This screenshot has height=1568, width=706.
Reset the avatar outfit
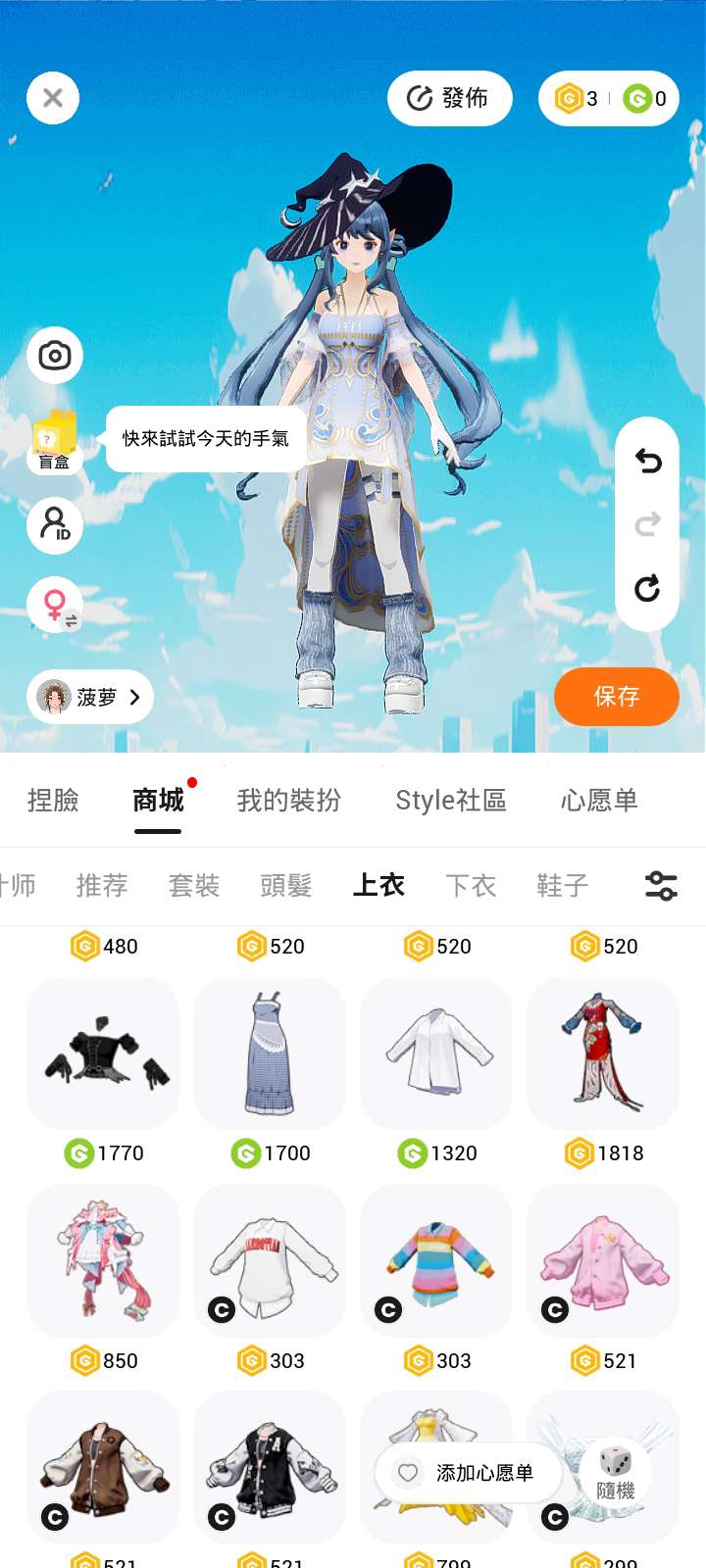tap(647, 588)
